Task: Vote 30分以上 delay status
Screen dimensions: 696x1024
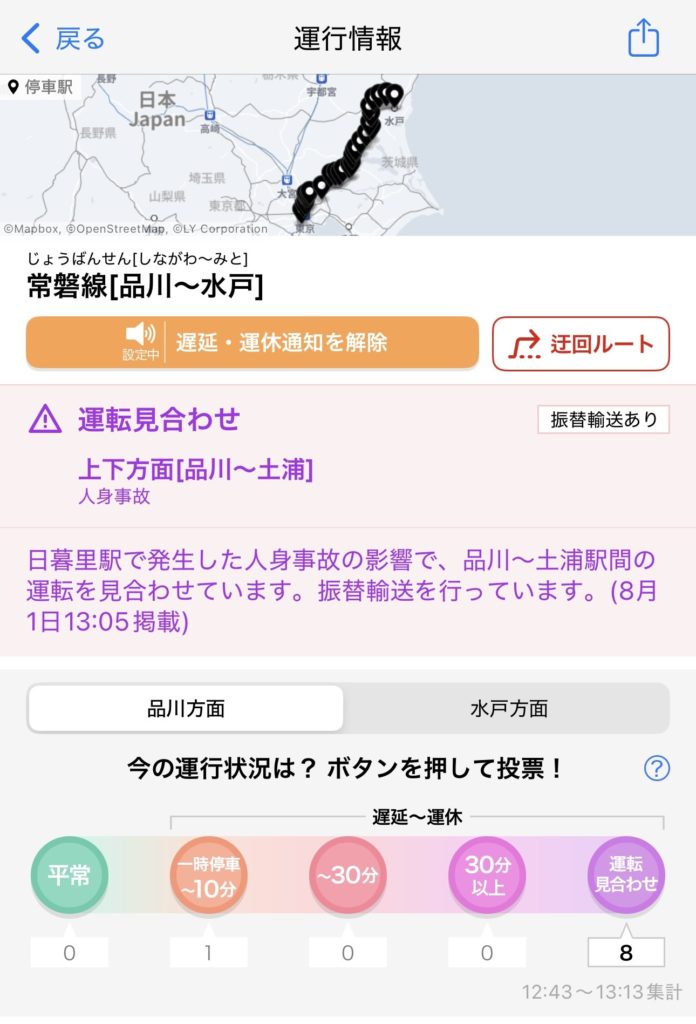Action: click(x=487, y=875)
